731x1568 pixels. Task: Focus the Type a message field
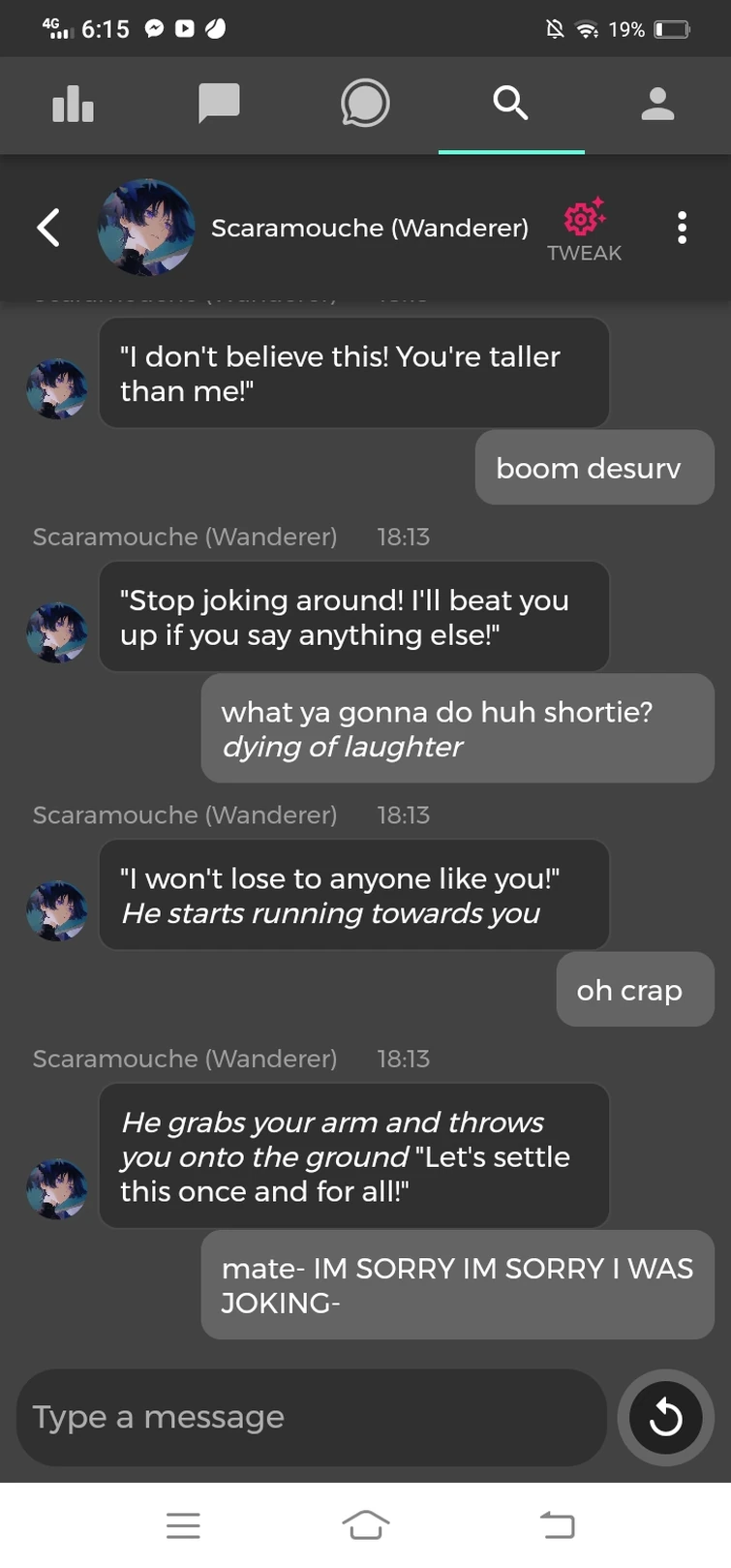[x=311, y=1417]
